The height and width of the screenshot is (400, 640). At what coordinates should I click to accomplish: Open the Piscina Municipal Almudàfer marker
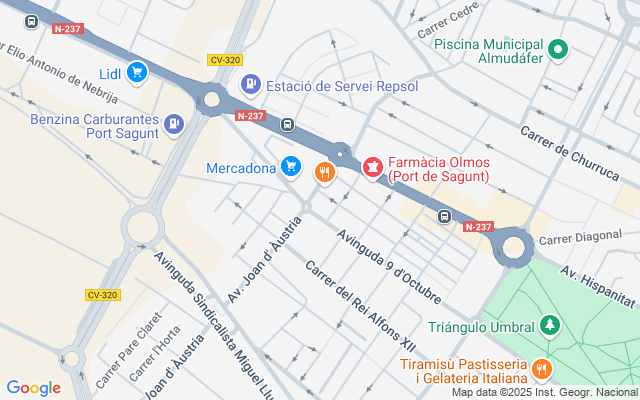click(x=558, y=51)
